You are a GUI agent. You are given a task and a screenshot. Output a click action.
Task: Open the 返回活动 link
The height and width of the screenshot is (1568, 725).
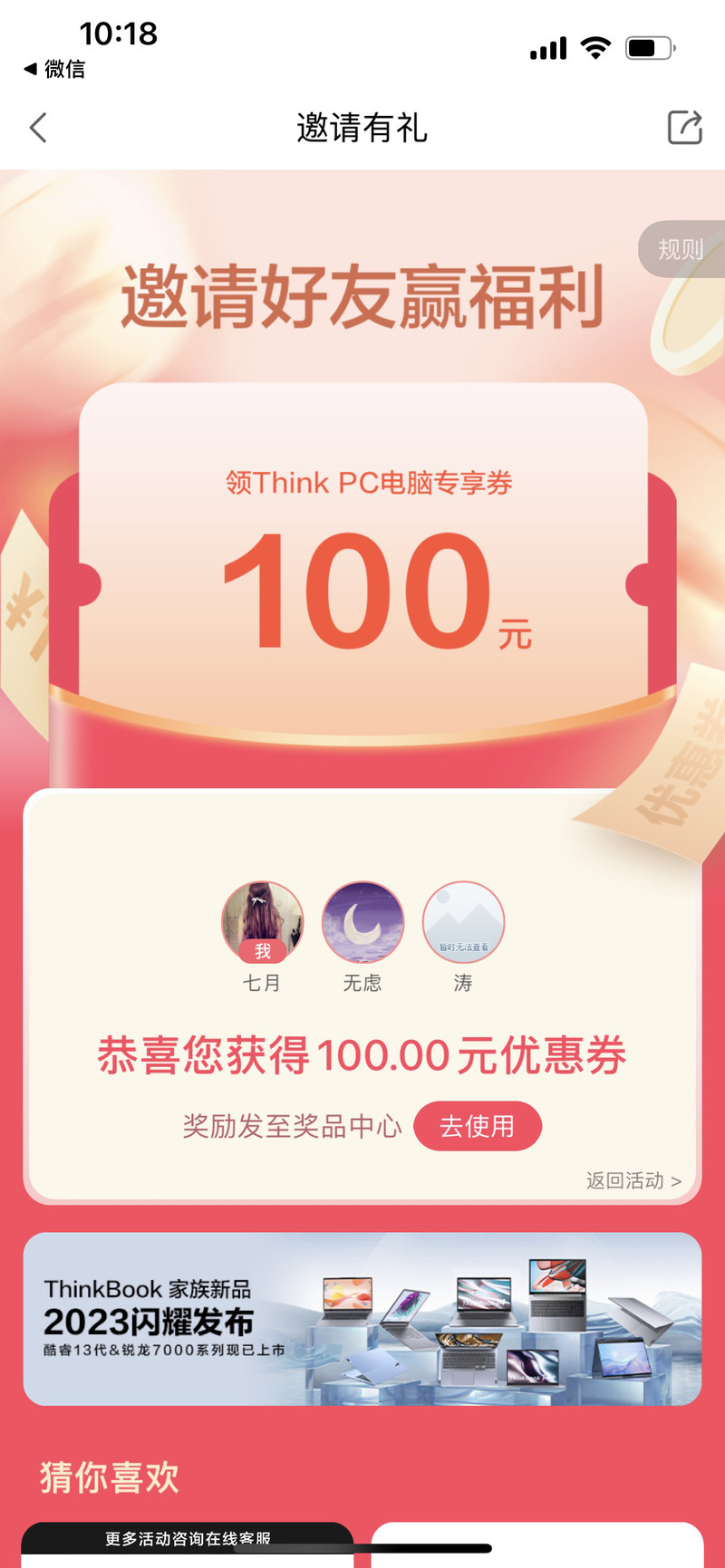[x=633, y=1180]
